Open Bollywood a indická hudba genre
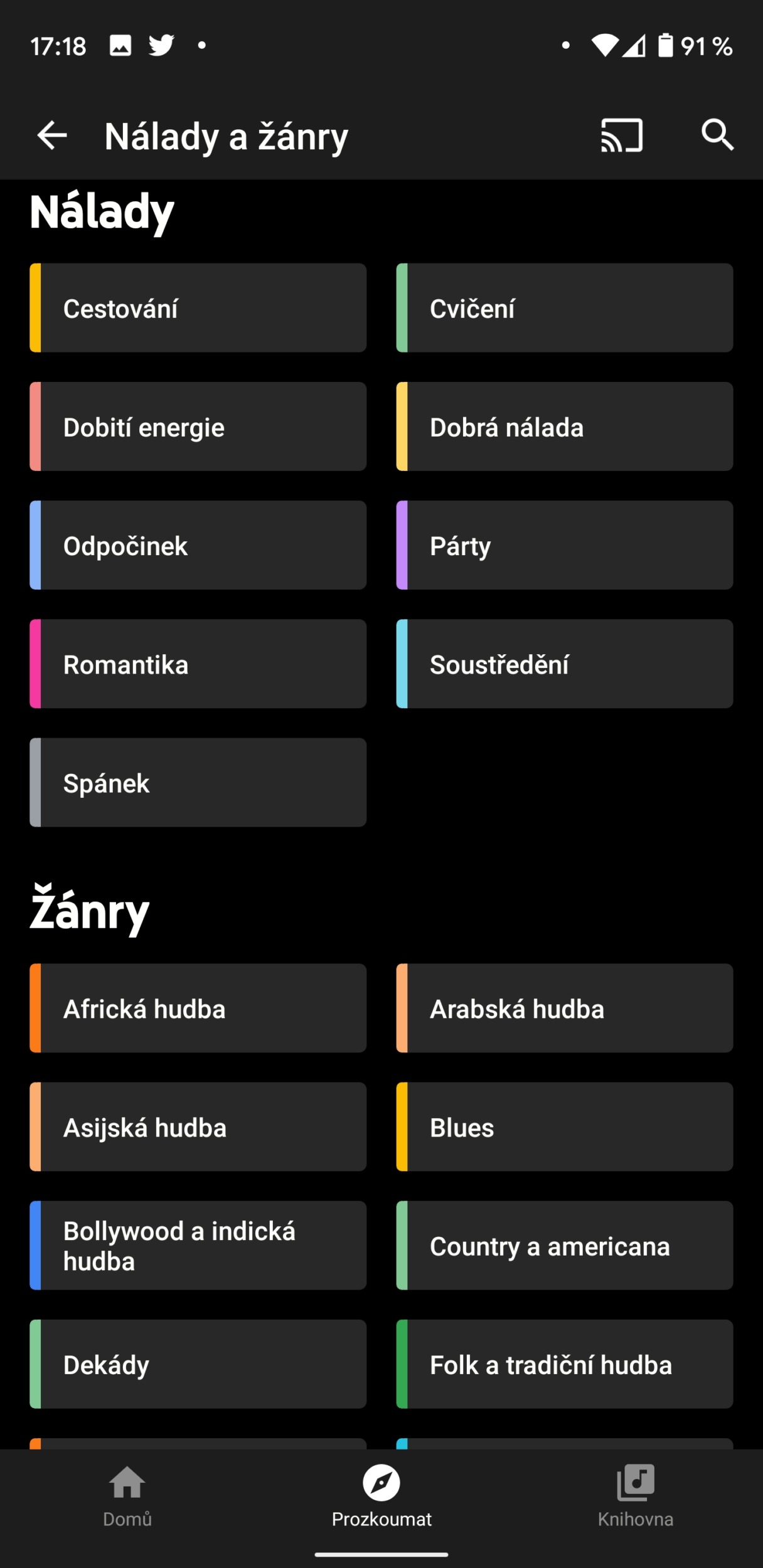Screen dimensions: 763x1568 click(198, 1245)
